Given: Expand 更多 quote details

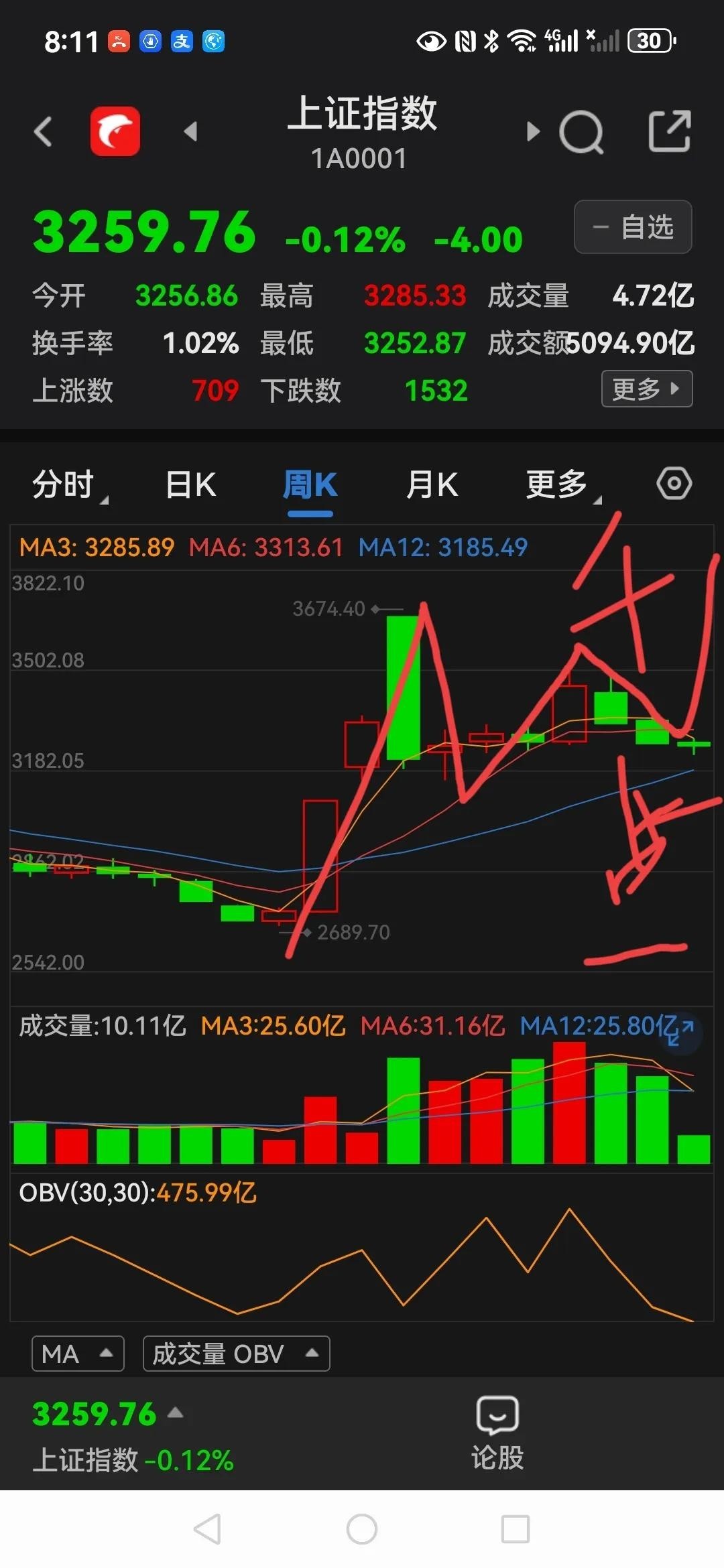Looking at the screenshot, I should [x=646, y=389].
